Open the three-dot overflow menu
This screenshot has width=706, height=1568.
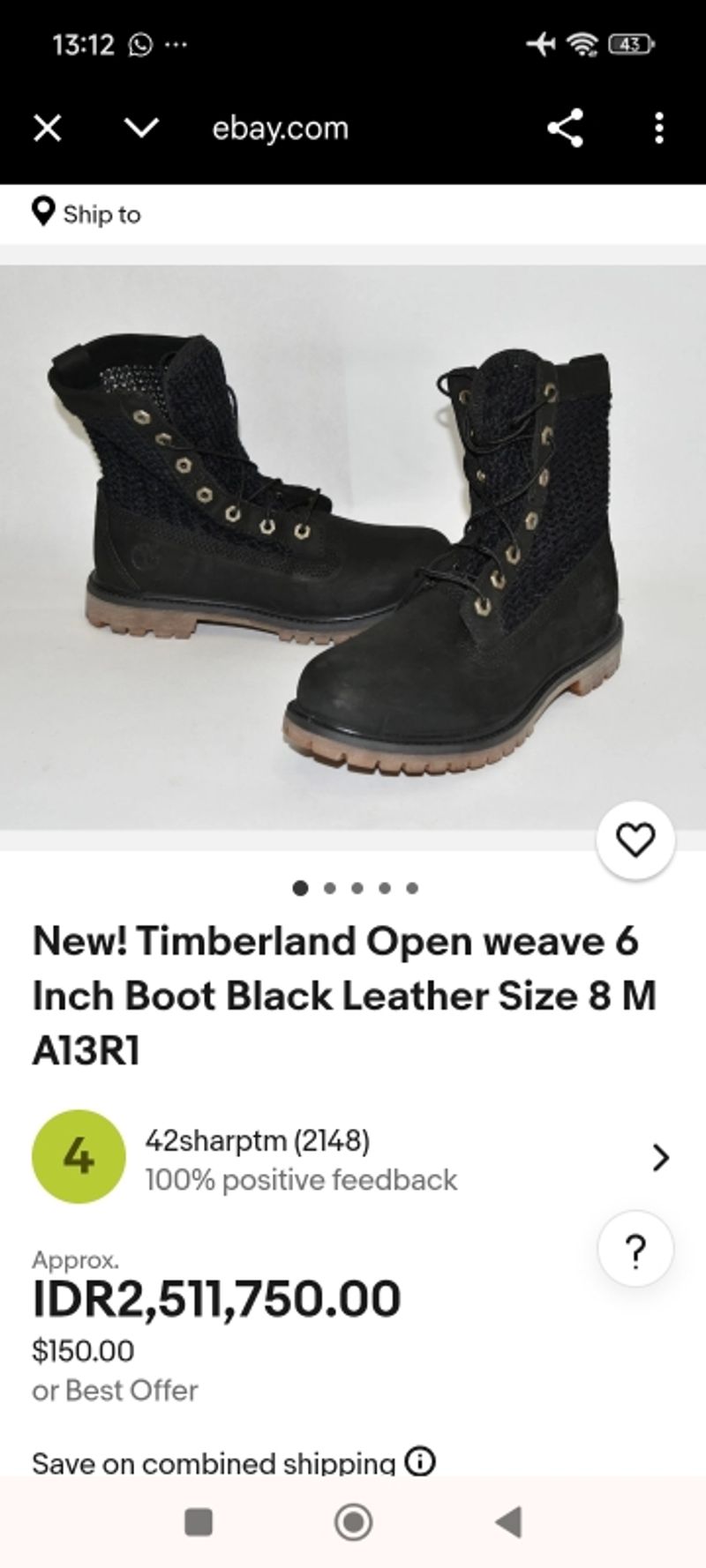tap(658, 129)
